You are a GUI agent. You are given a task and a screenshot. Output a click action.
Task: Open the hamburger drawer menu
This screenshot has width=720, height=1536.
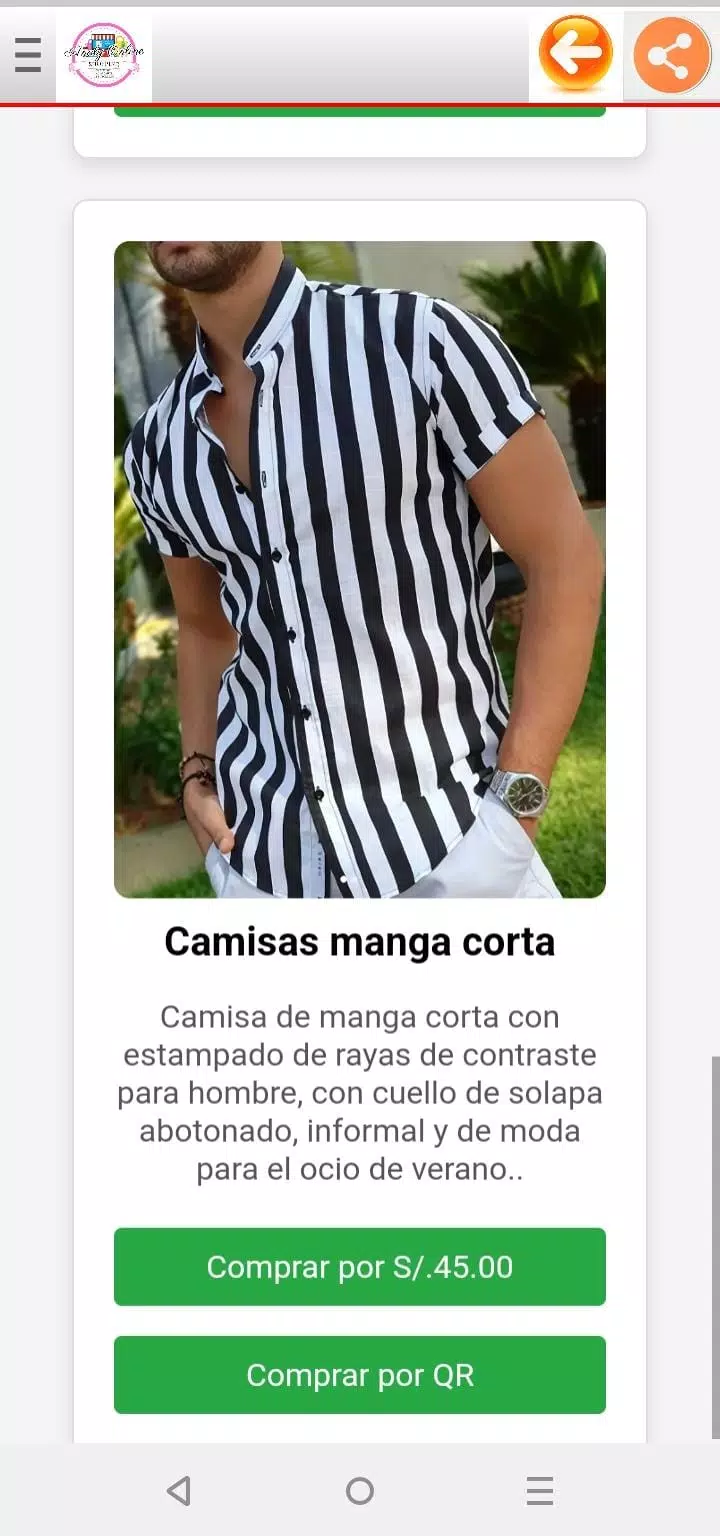tap(28, 55)
